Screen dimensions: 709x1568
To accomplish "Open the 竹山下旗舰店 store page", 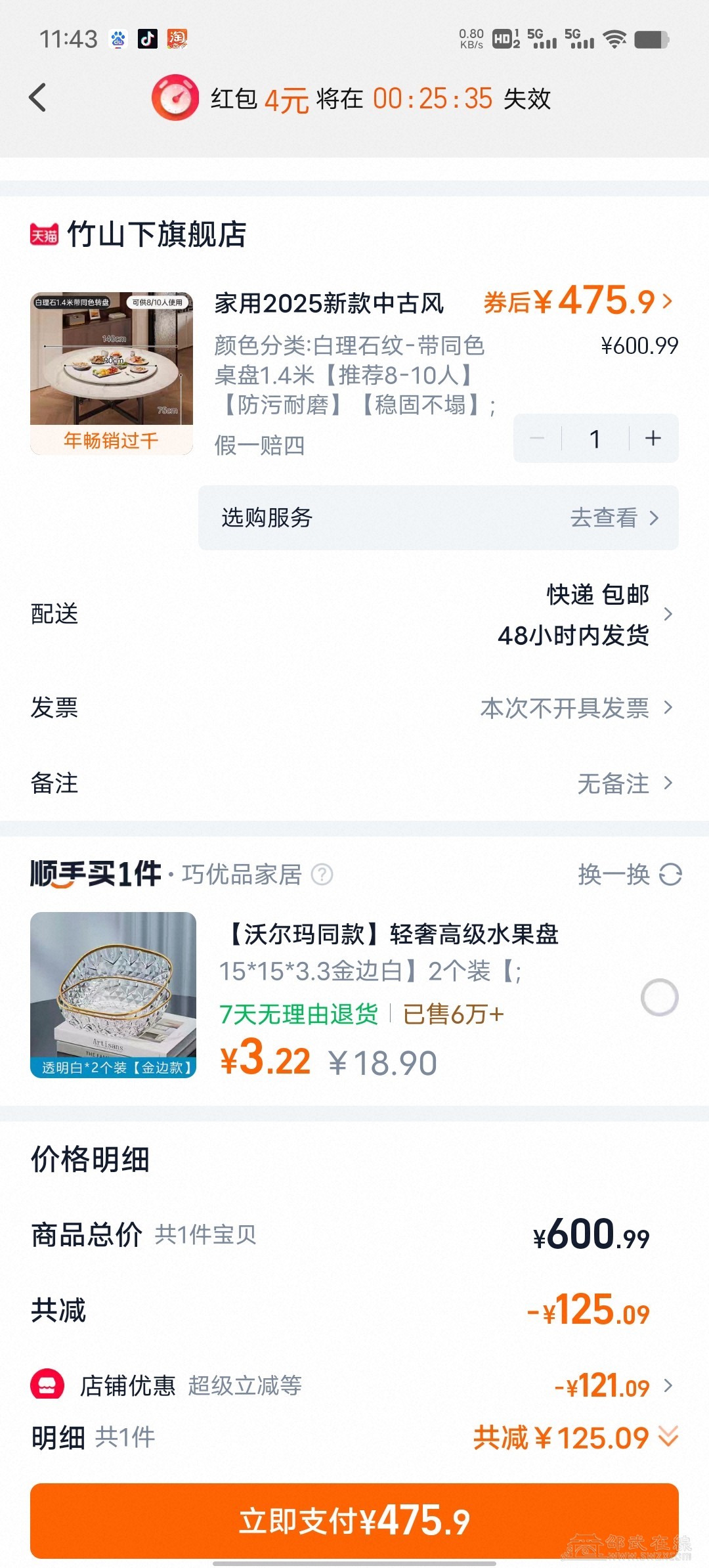I will (156, 234).
